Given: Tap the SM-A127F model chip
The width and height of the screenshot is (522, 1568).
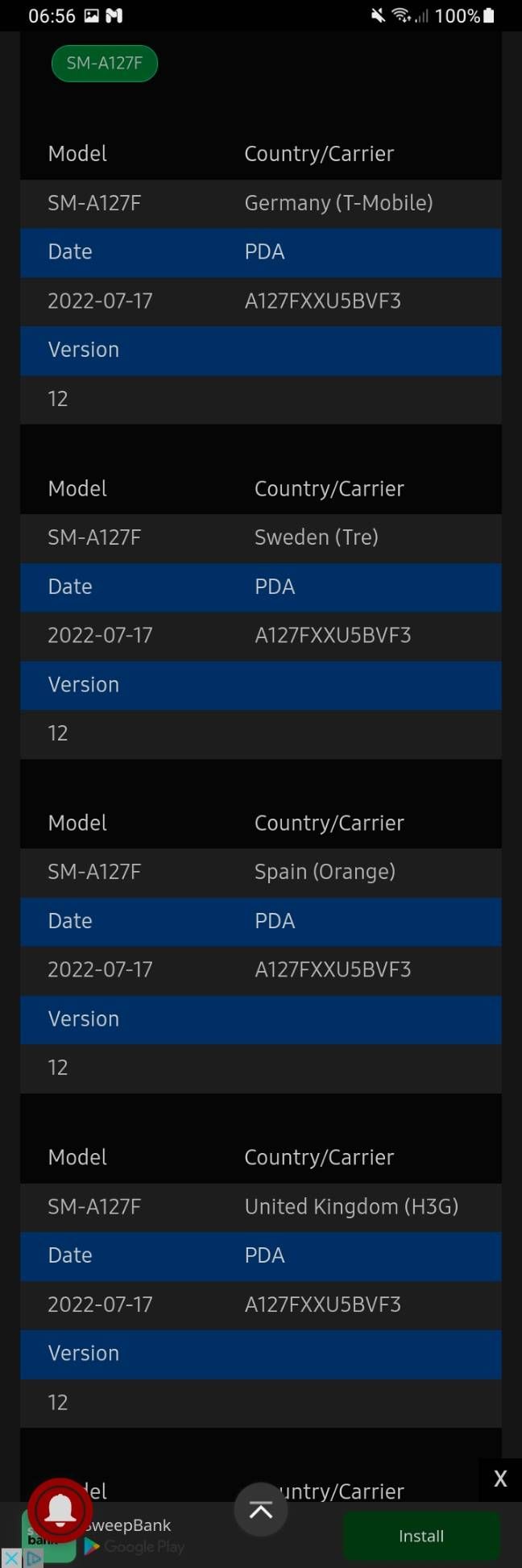Looking at the screenshot, I should (104, 63).
